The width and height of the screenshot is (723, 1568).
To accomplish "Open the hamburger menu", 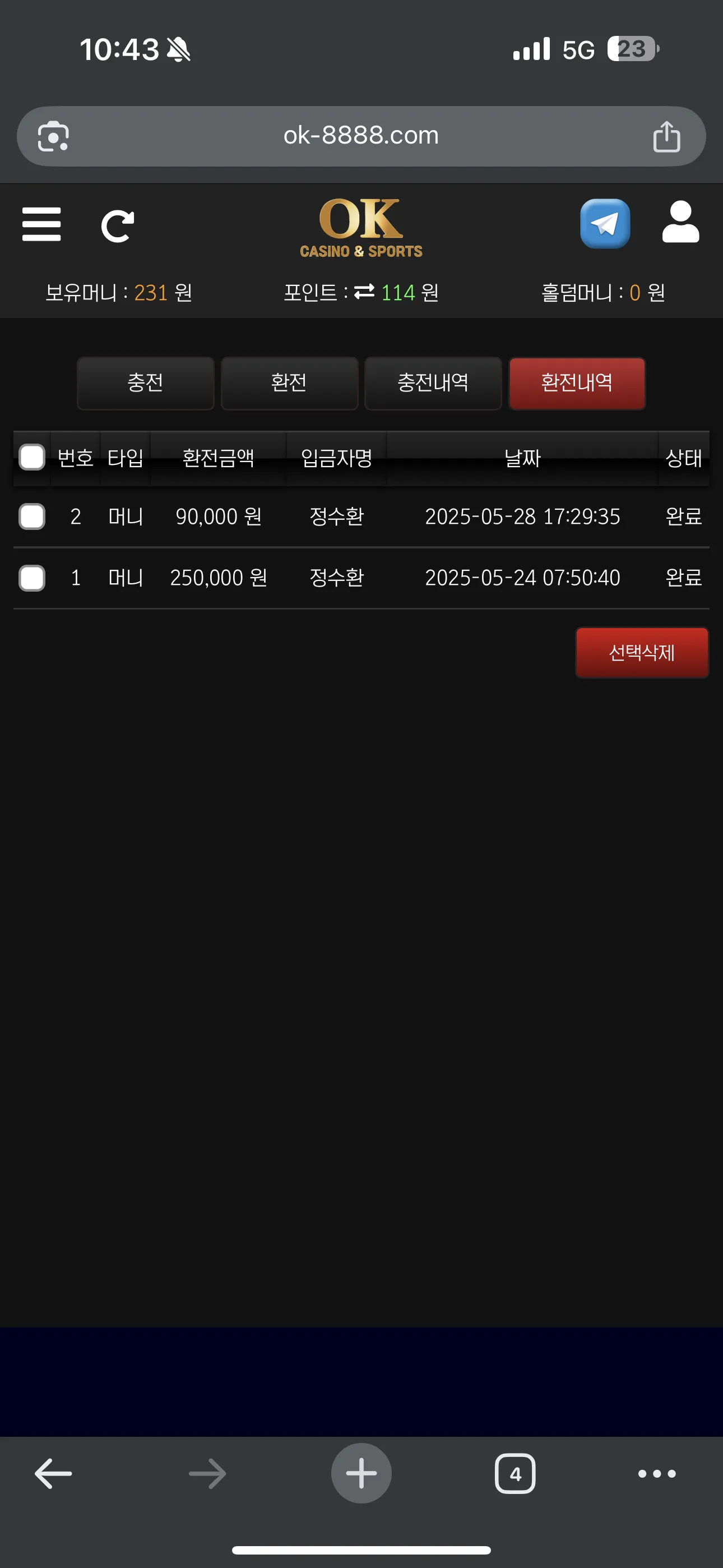I will coord(41,225).
